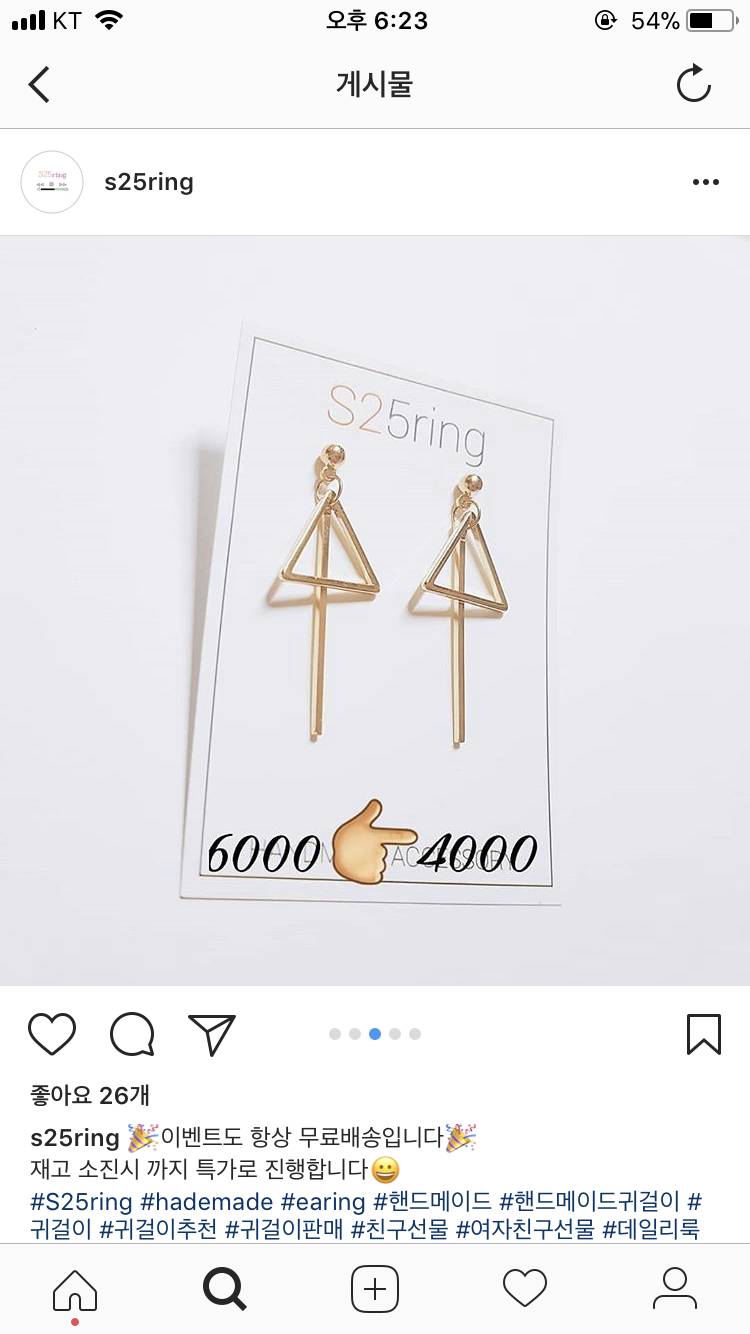This screenshot has height=1334, width=750.
Task: Open the Activity heart tab
Action: pos(525,1289)
